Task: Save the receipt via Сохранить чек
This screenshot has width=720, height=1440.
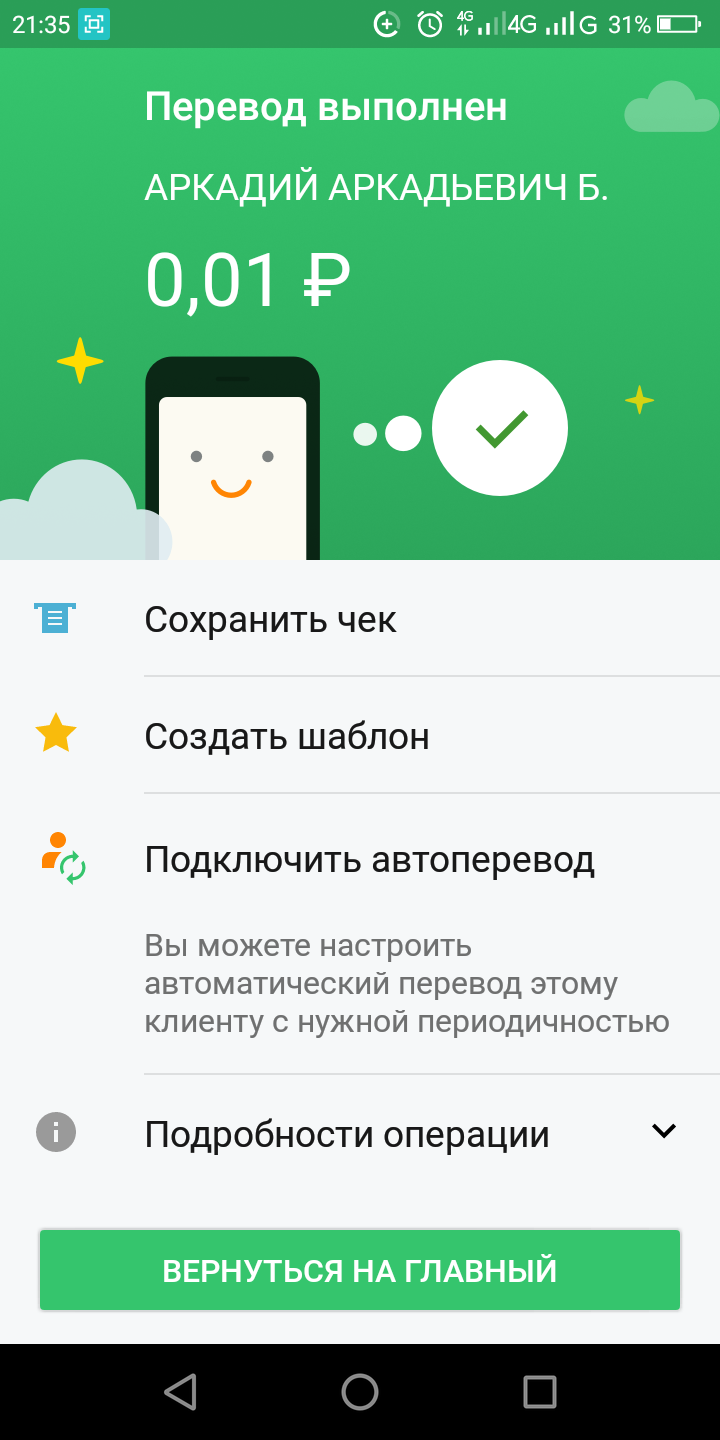Action: pos(270,620)
